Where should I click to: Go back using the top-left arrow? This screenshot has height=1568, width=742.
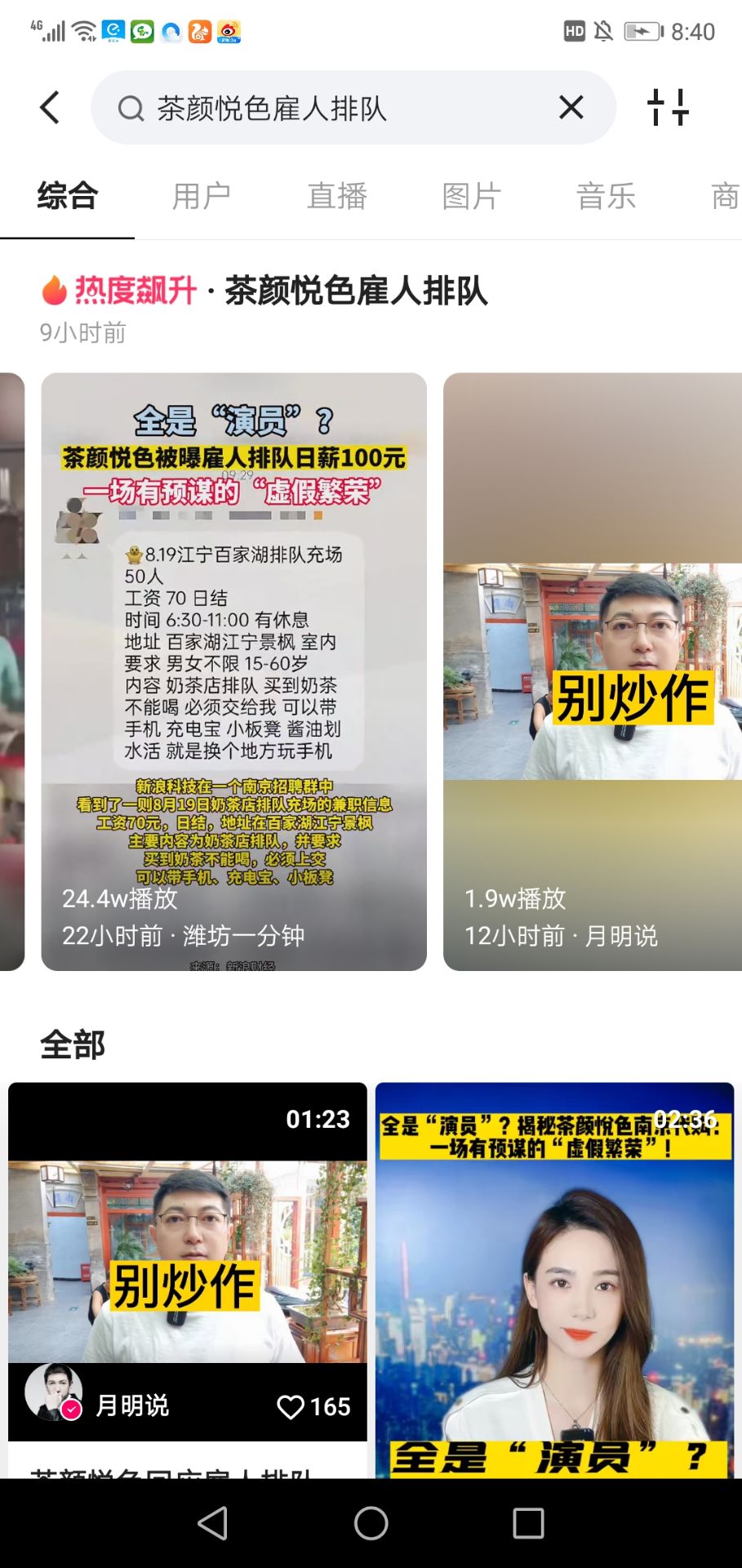(50, 108)
